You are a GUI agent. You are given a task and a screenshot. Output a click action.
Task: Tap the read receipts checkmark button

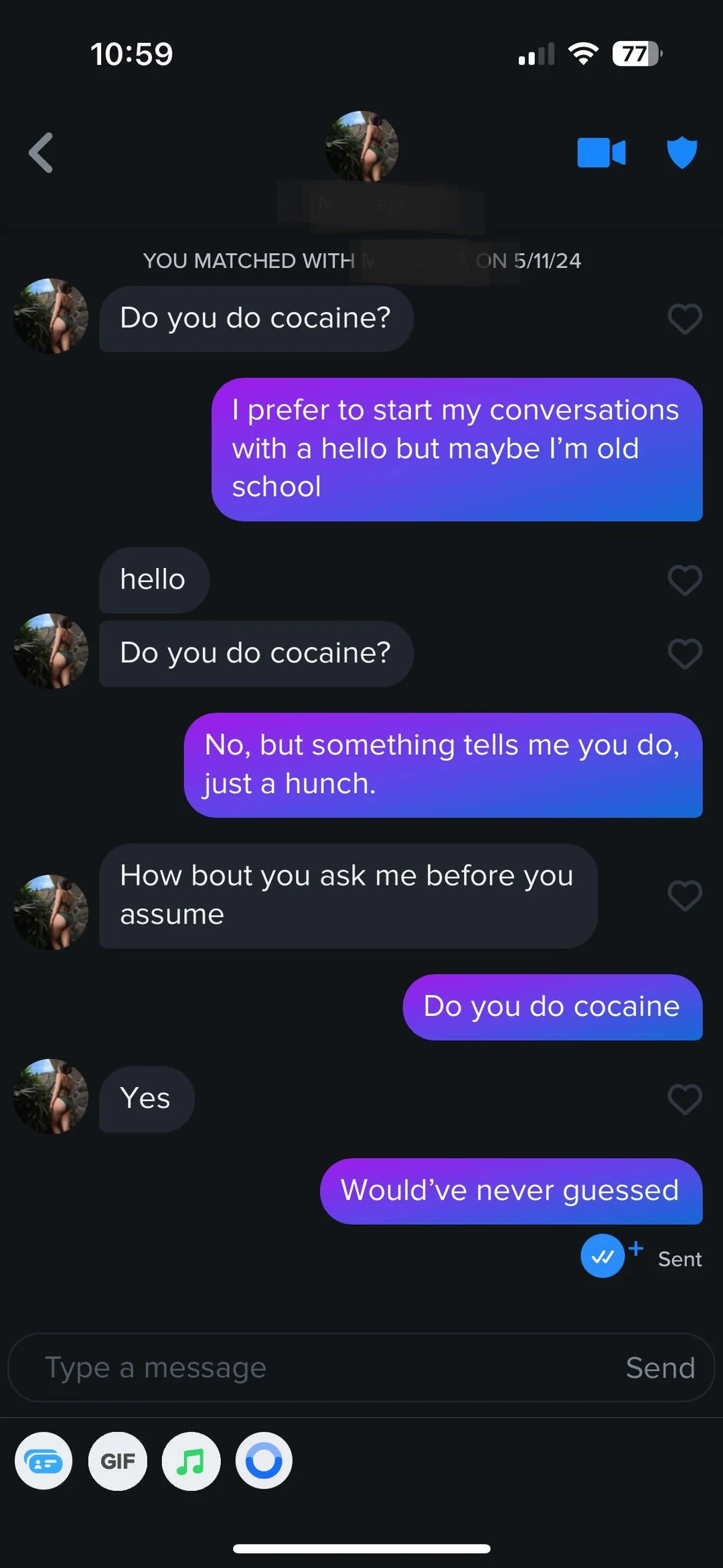(602, 1256)
